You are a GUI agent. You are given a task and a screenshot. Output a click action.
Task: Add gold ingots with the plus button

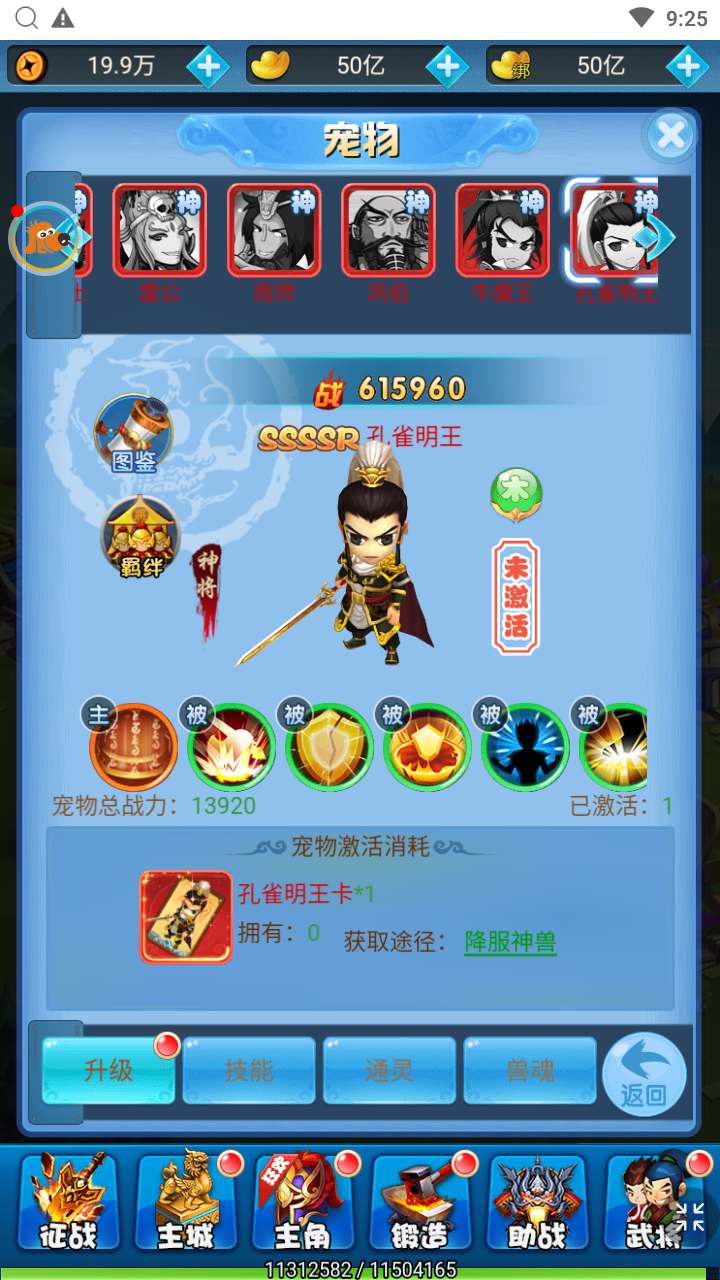pos(447,67)
